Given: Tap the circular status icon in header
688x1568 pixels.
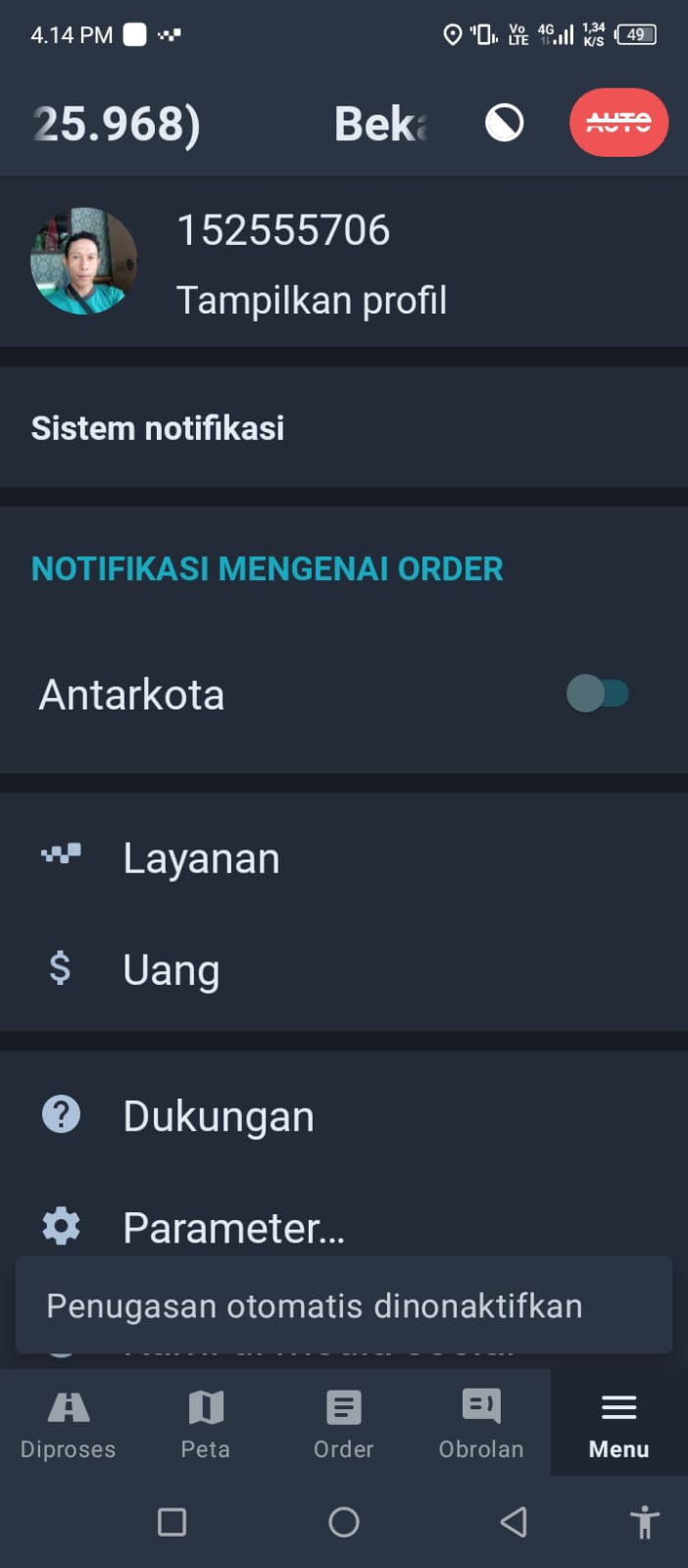Looking at the screenshot, I should pyautogui.click(x=504, y=123).
